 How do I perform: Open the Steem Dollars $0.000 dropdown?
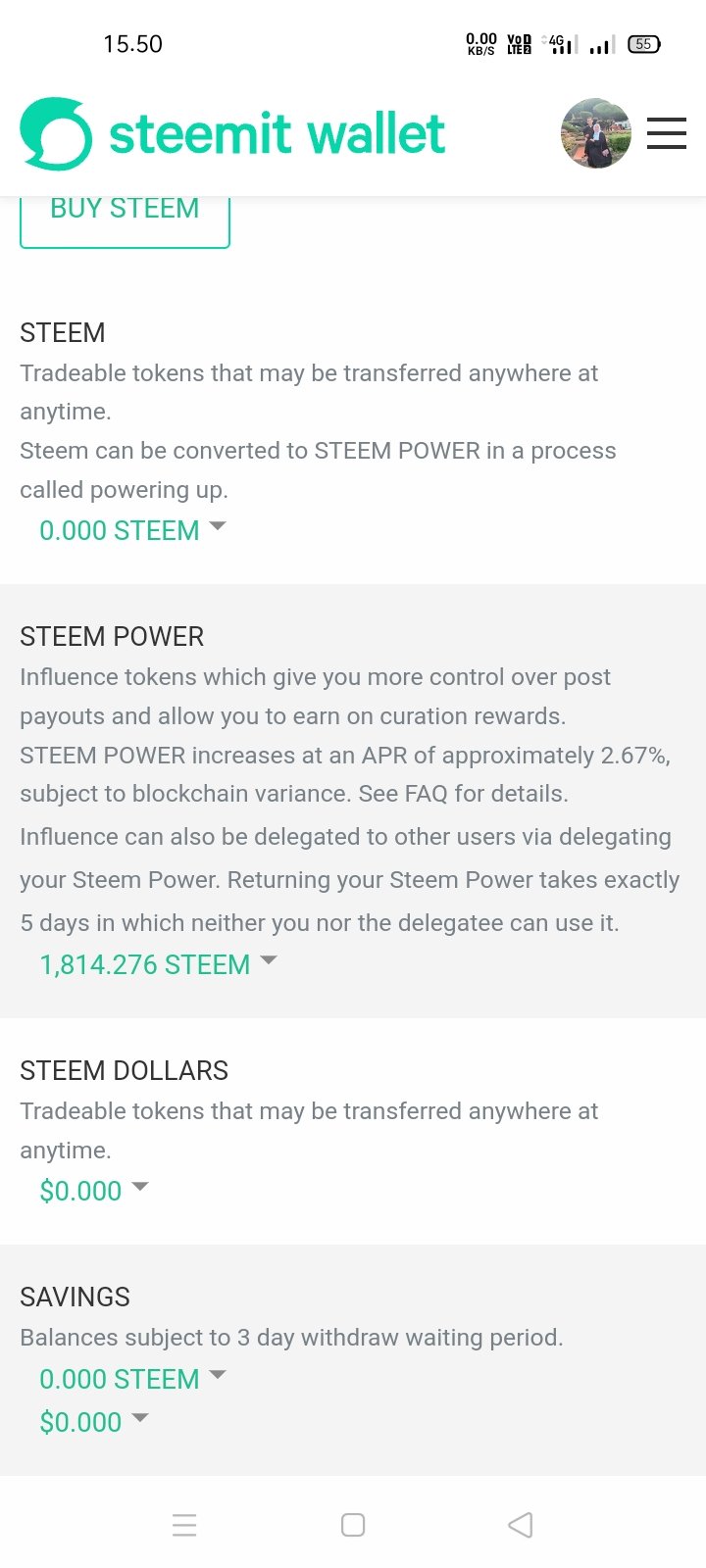click(x=94, y=1191)
